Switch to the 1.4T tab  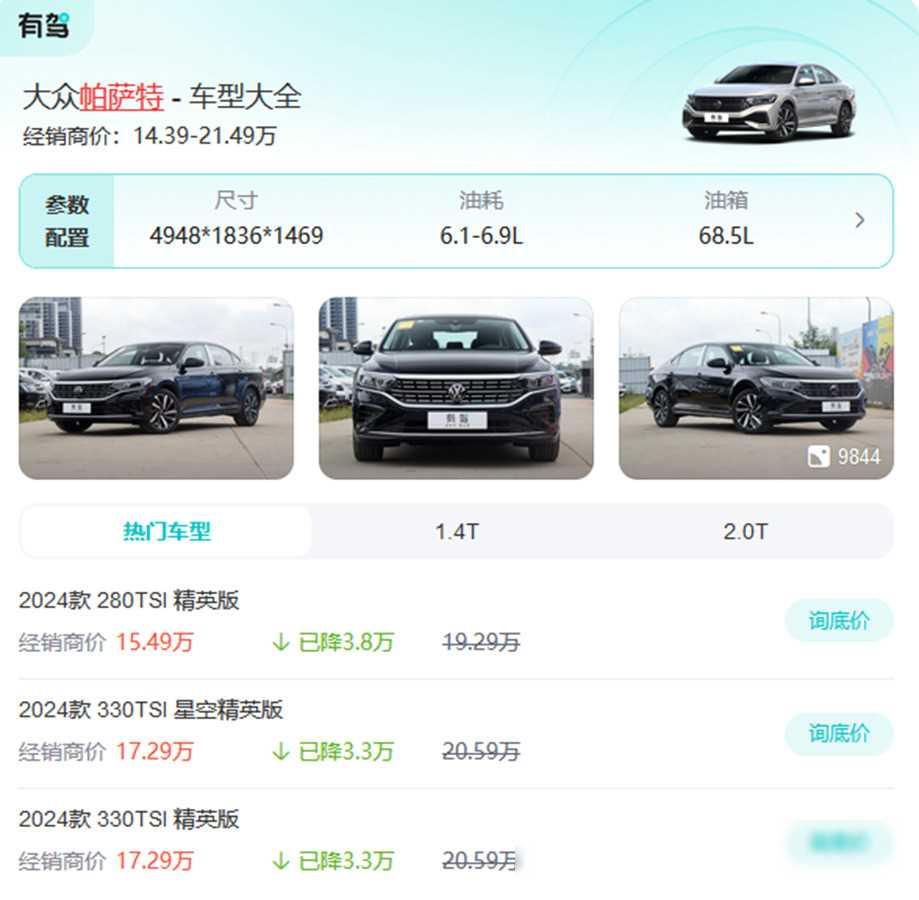[456, 532]
